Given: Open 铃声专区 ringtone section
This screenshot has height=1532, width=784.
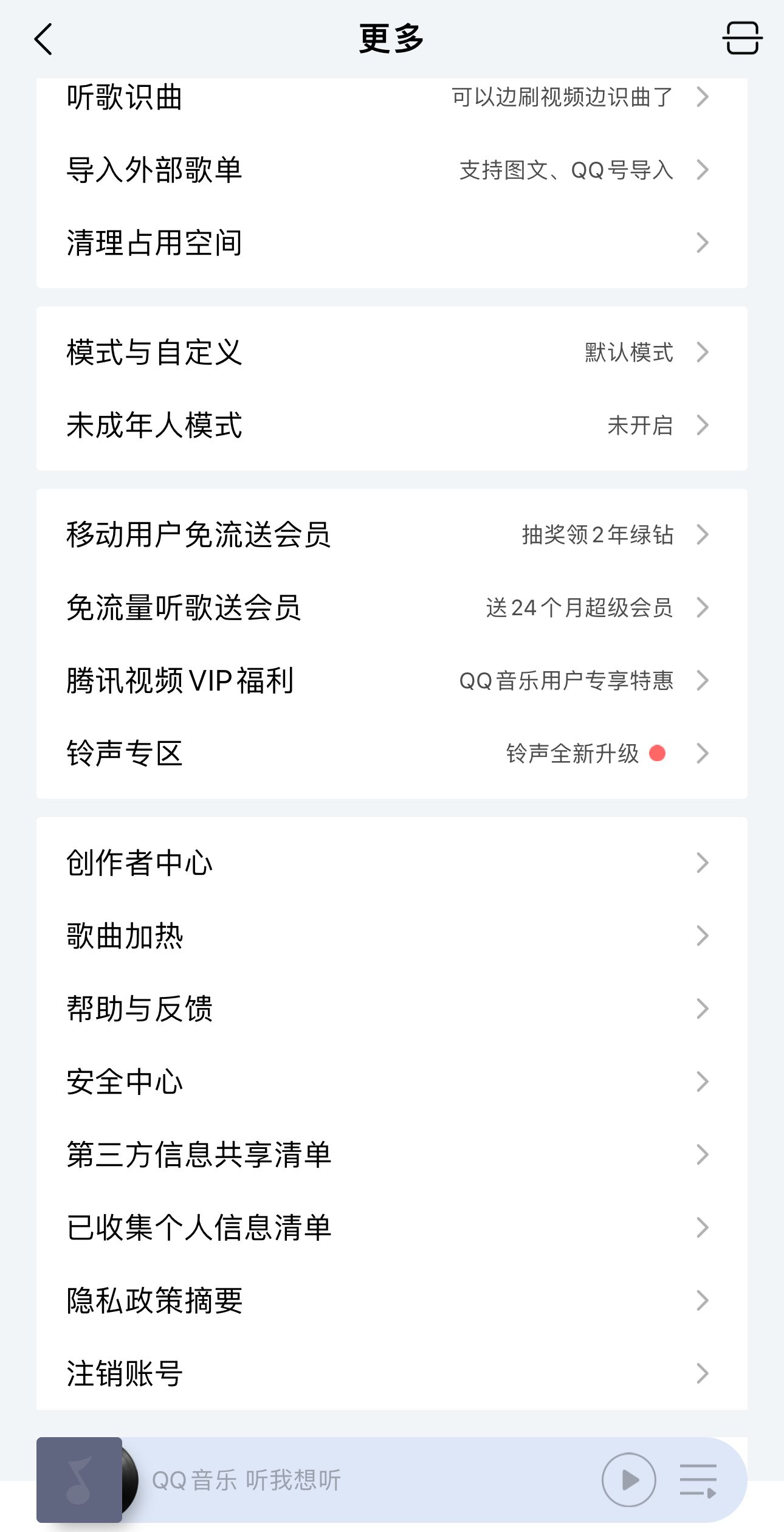Looking at the screenshot, I should click(392, 754).
